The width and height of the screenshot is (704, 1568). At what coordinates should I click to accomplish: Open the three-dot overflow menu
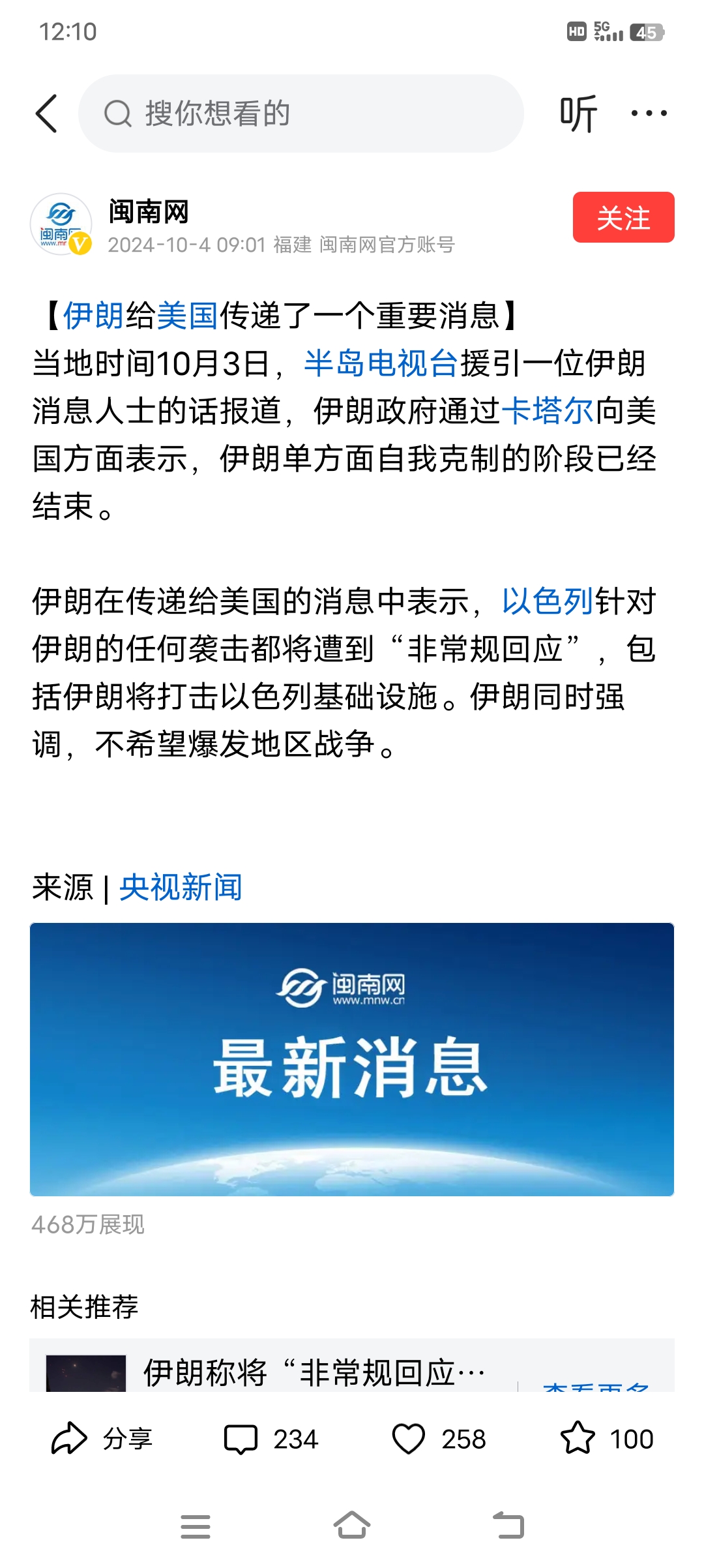(x=649, y=113)
